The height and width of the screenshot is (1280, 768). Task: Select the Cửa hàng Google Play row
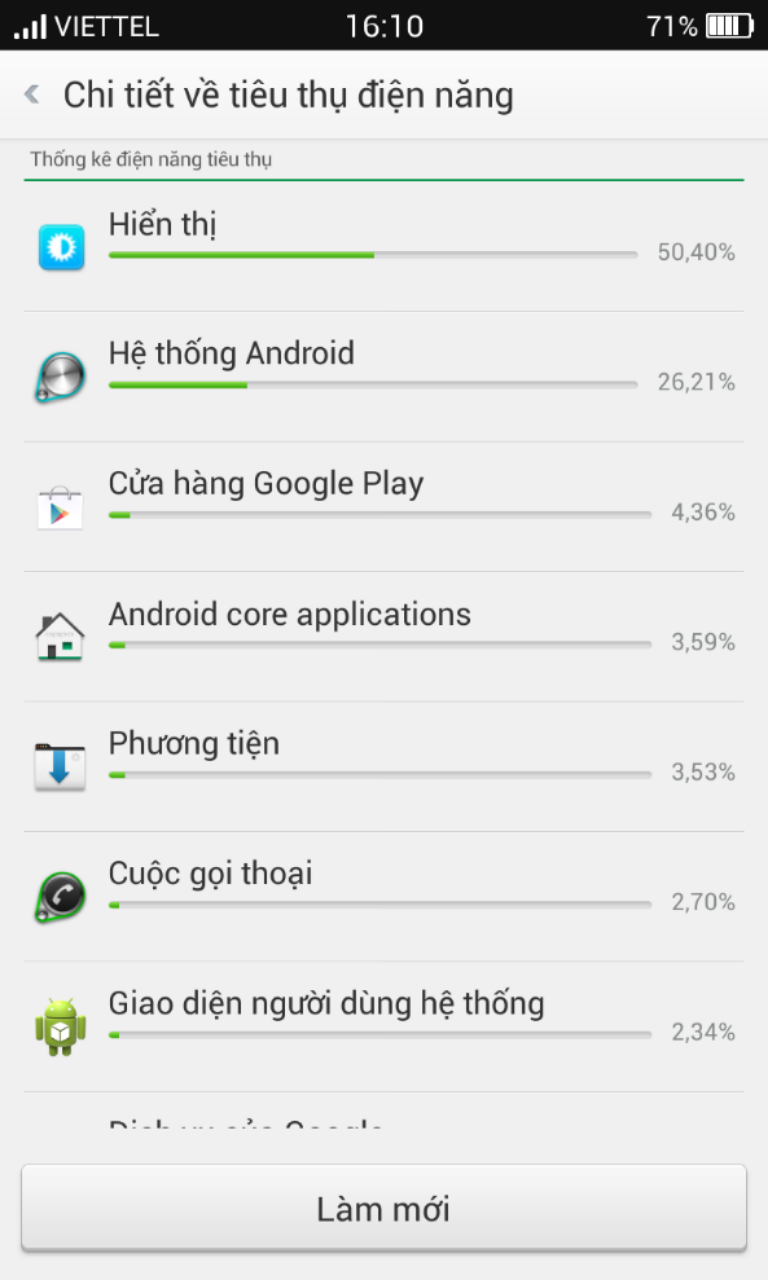pos(384,507)
